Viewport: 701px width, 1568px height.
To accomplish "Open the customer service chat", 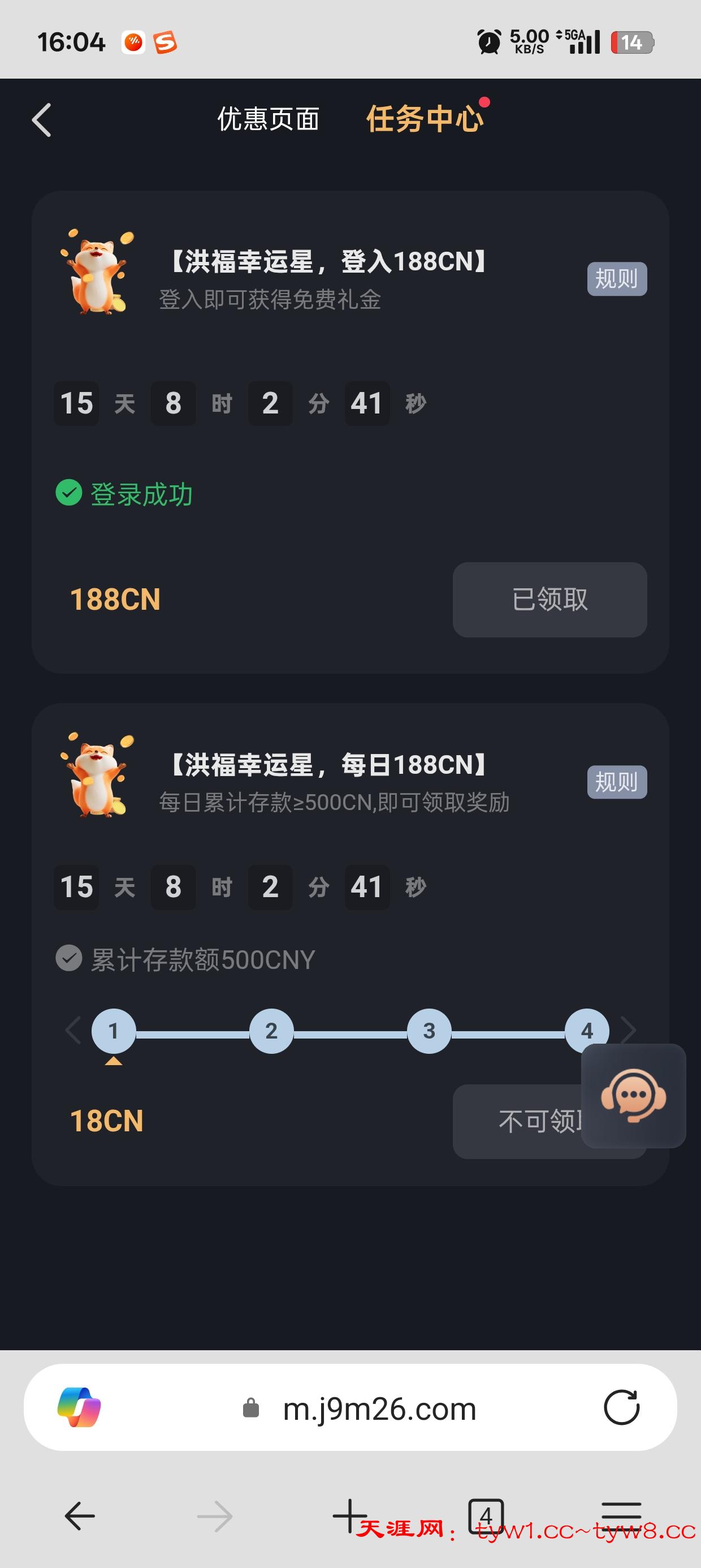I will coord(633,1096).
